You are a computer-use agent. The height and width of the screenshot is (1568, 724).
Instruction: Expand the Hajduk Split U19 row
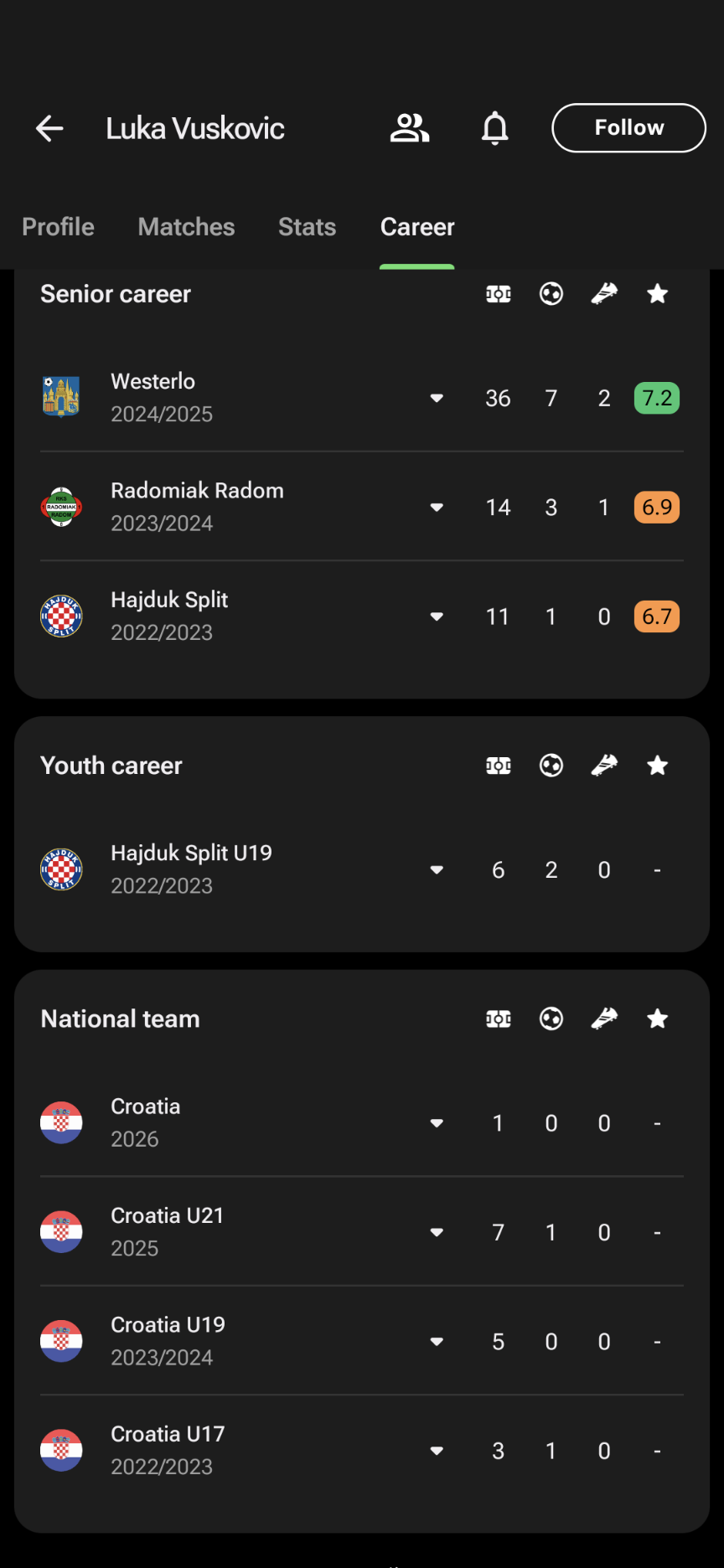(x=437, y=870)
